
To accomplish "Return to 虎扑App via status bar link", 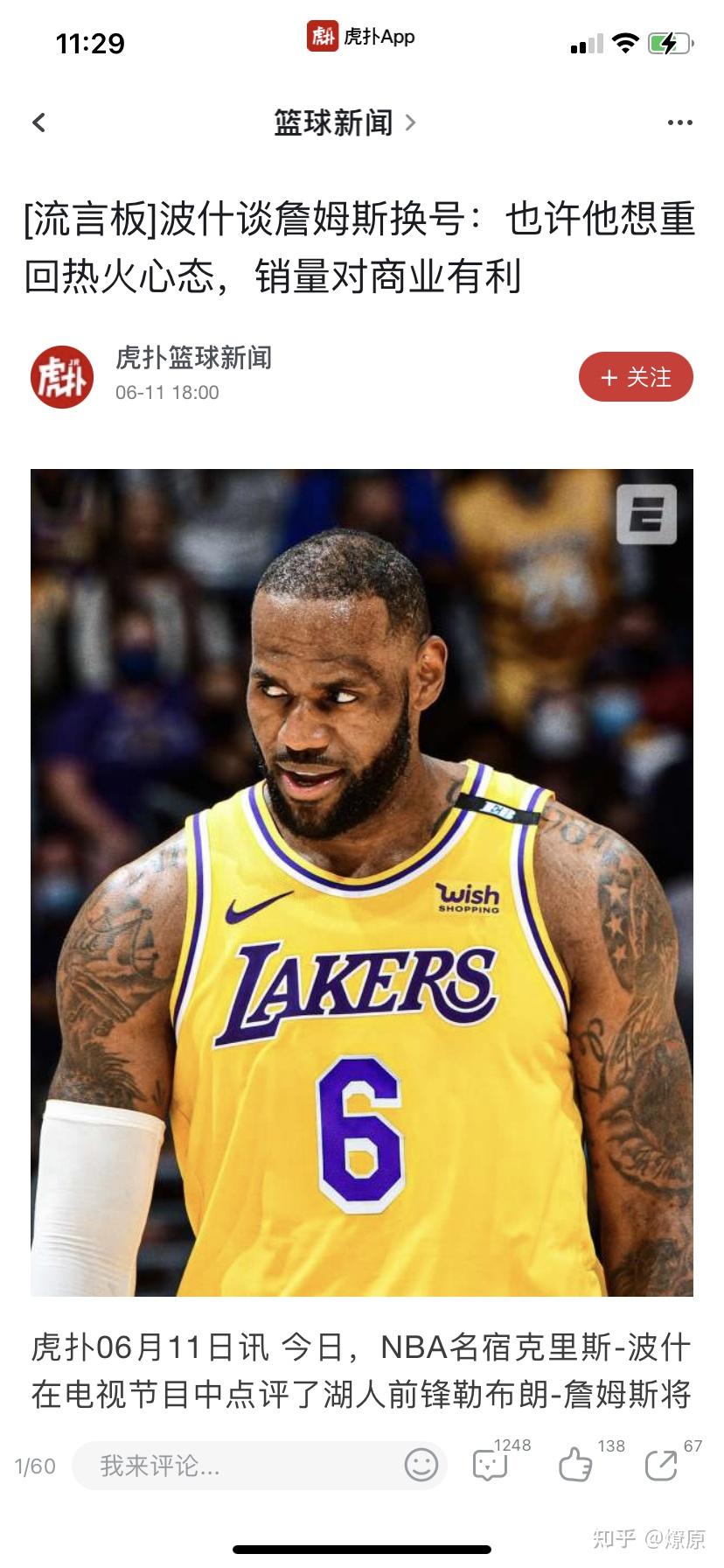I will tap(361, 37).
